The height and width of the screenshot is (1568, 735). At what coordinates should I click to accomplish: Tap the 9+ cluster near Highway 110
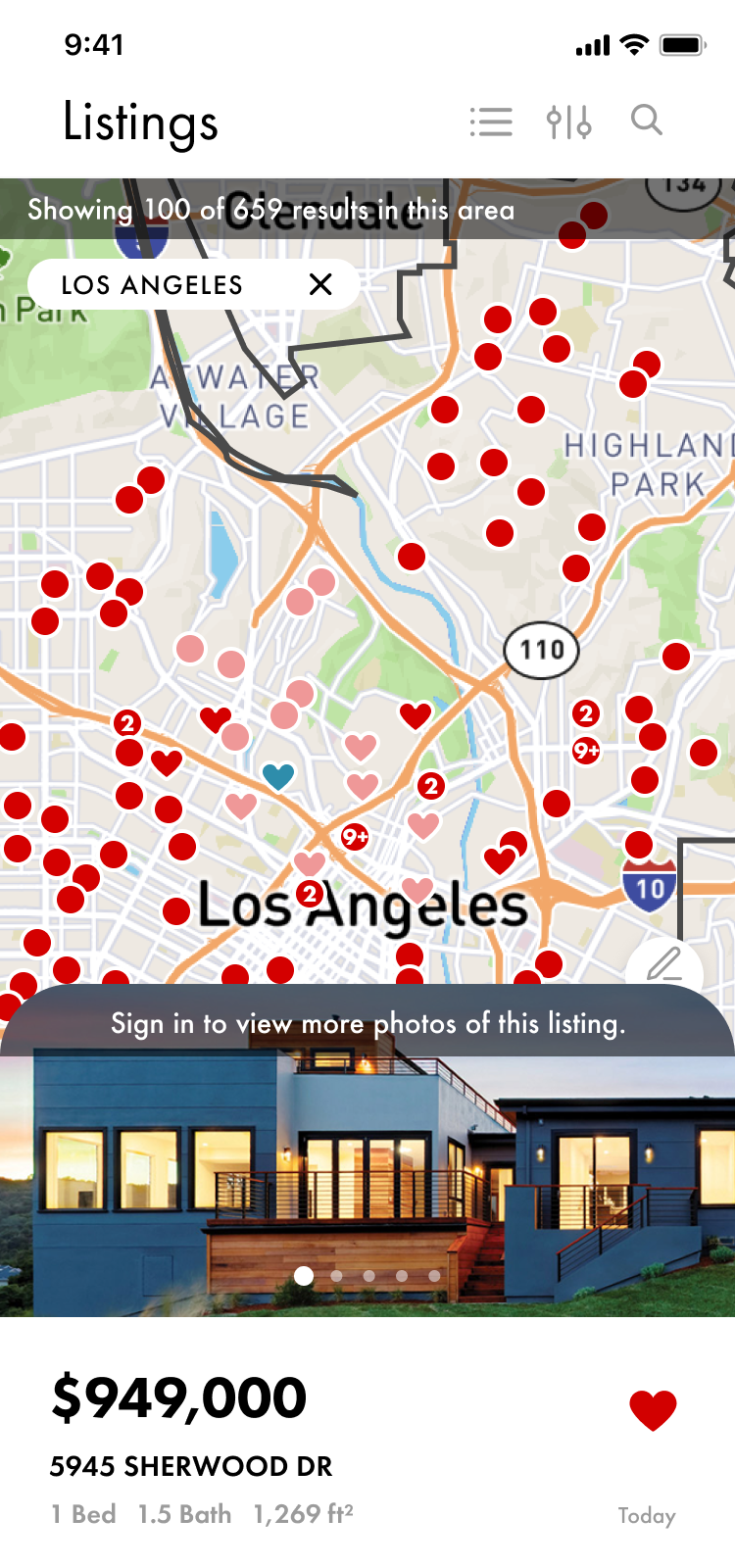586,751
